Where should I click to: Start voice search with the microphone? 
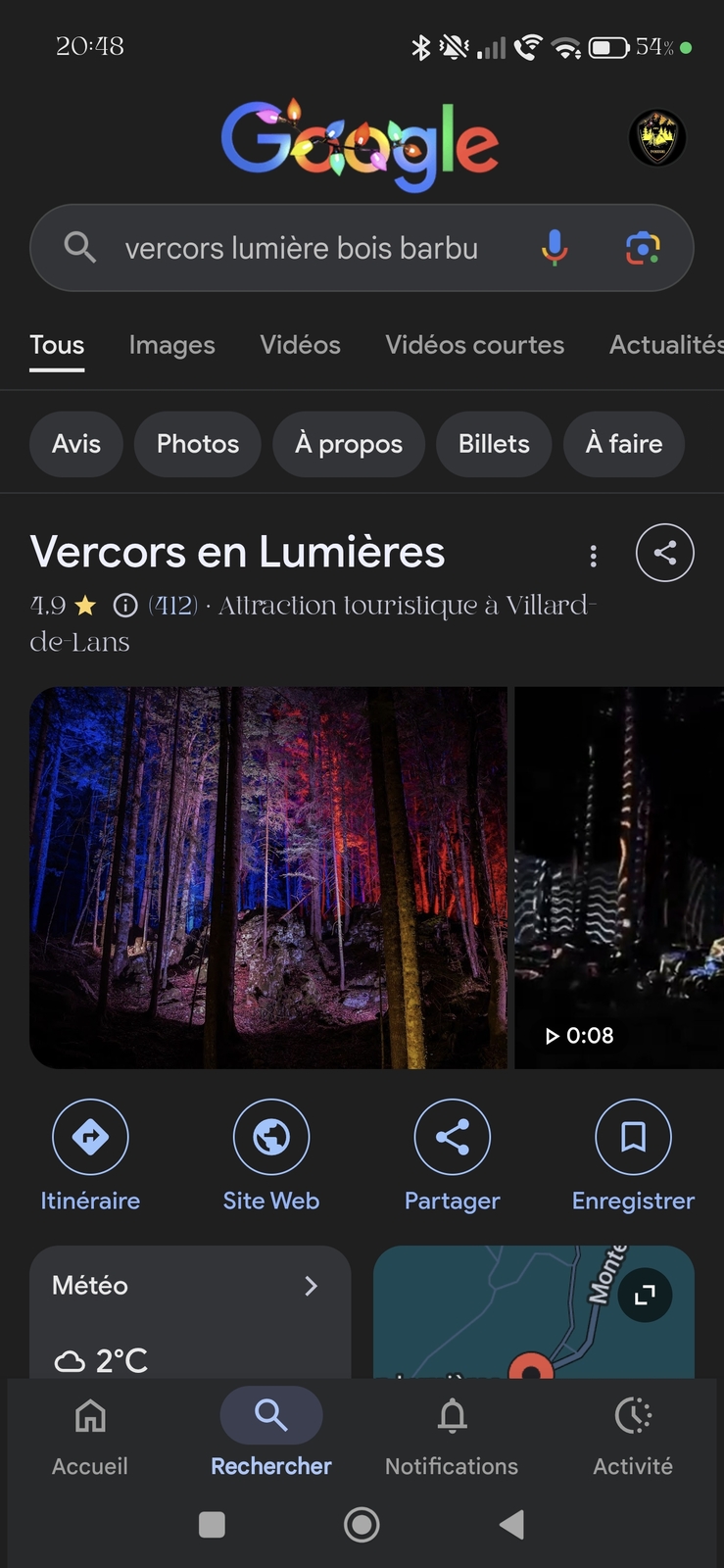pos(555,248)
